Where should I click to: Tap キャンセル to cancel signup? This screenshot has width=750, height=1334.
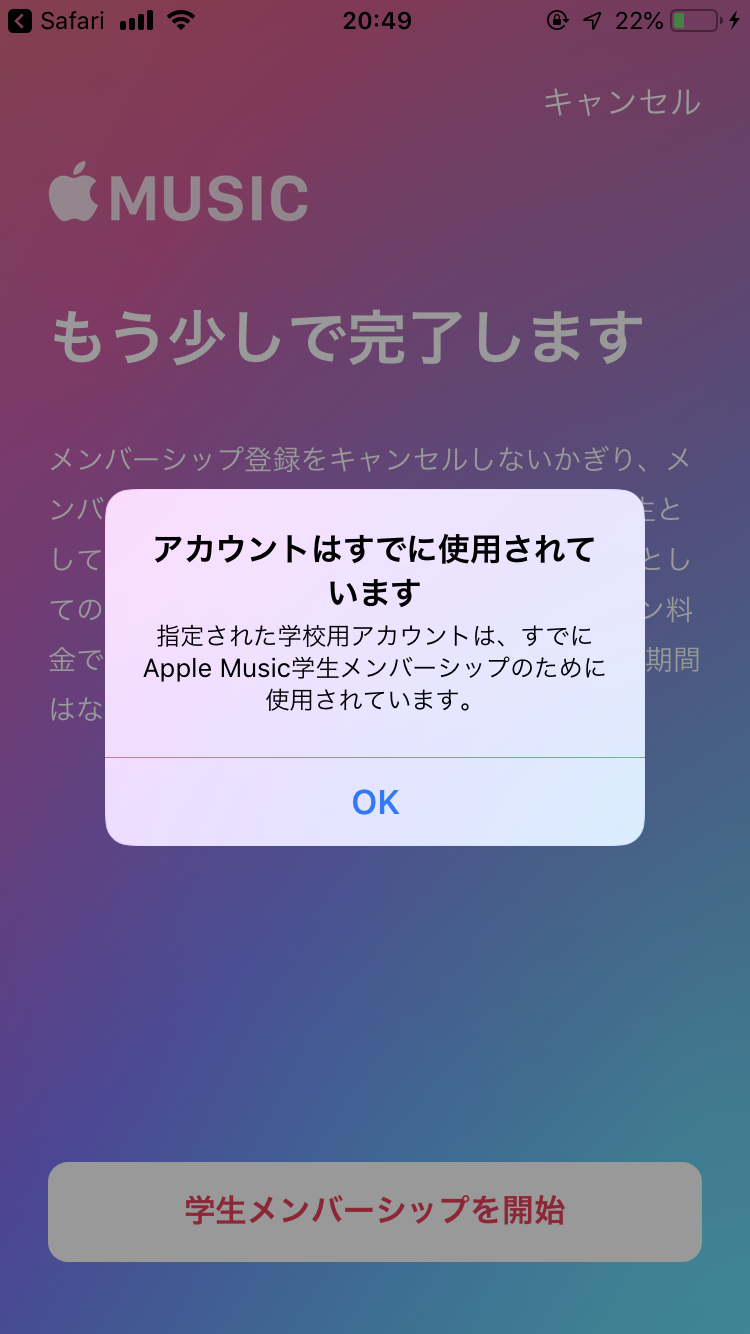pos(621,102)
